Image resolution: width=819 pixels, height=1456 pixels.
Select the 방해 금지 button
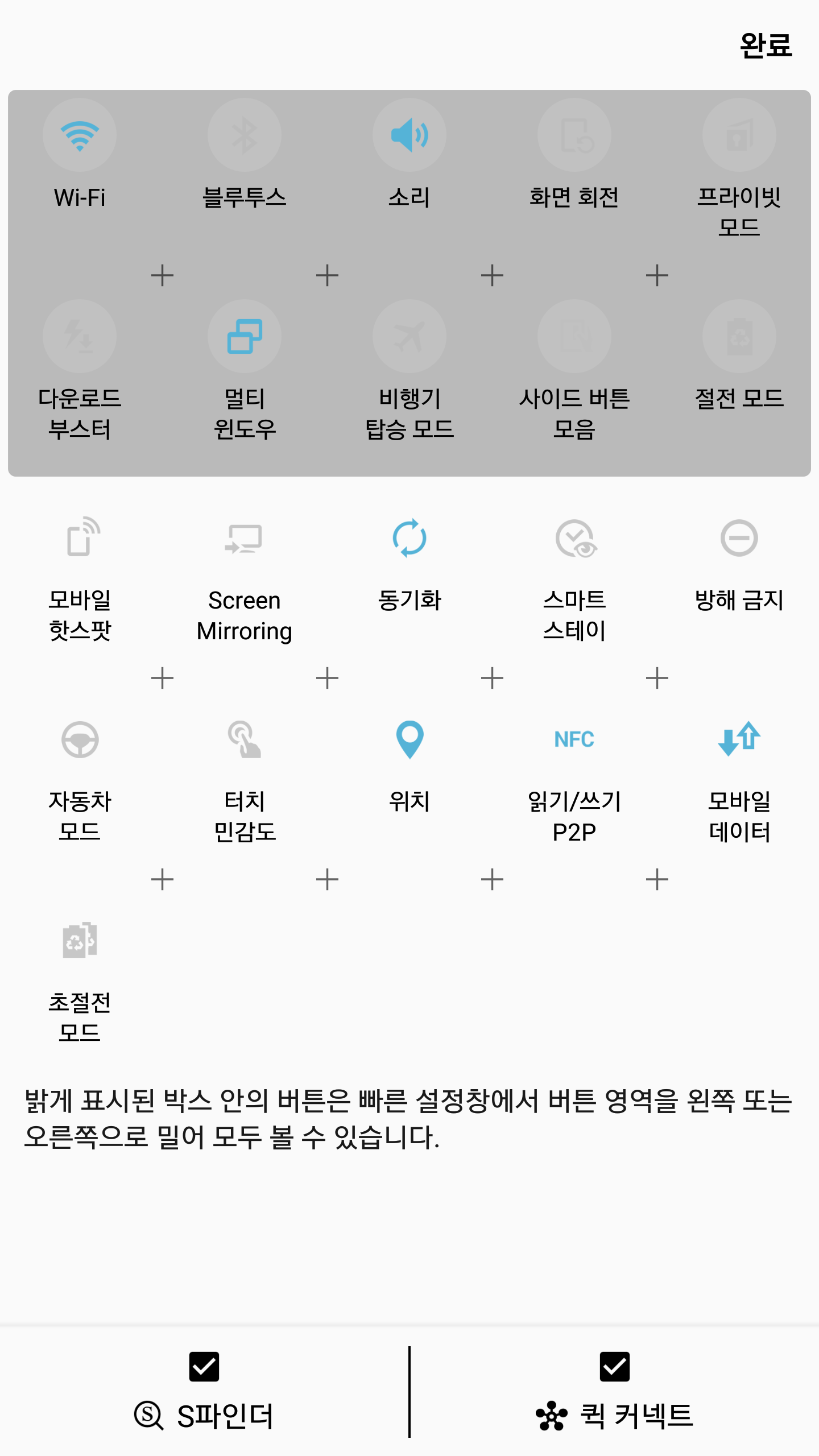739,538
